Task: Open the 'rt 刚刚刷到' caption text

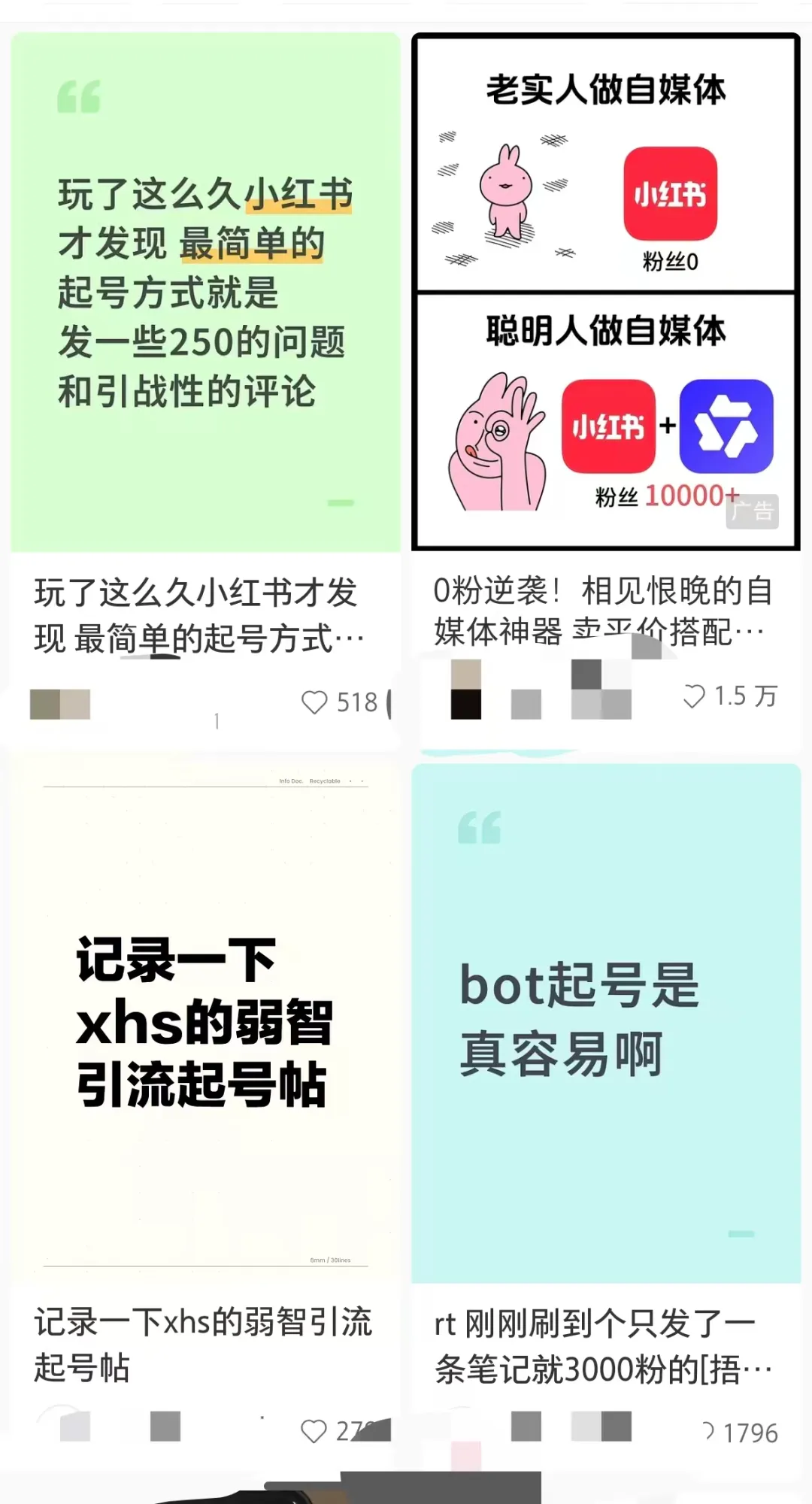Action: pos(601,1346)
